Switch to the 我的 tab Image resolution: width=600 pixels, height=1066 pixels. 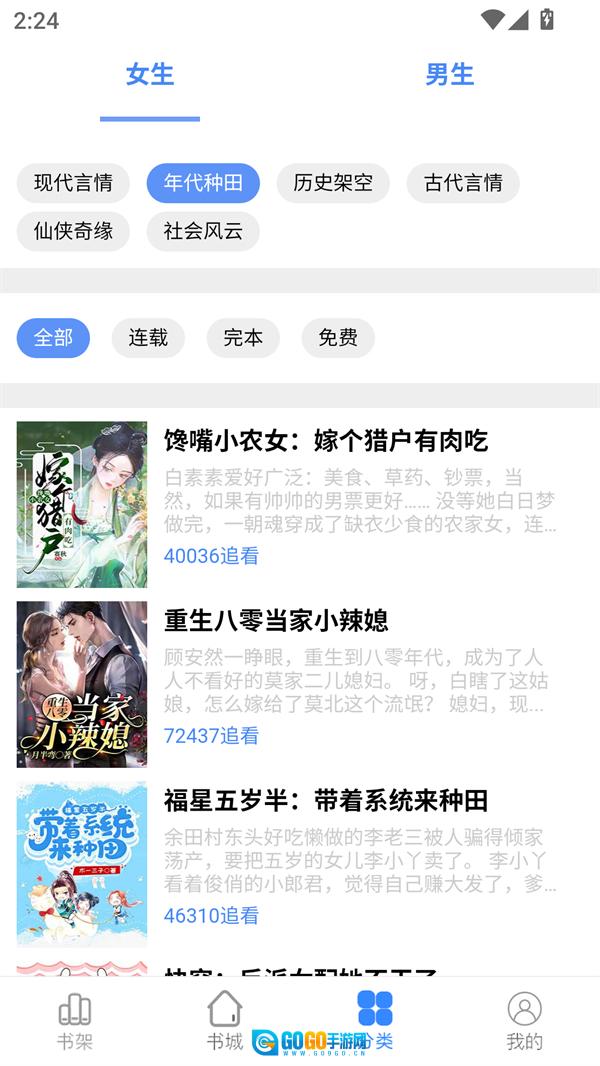[x=524, y=1021]
